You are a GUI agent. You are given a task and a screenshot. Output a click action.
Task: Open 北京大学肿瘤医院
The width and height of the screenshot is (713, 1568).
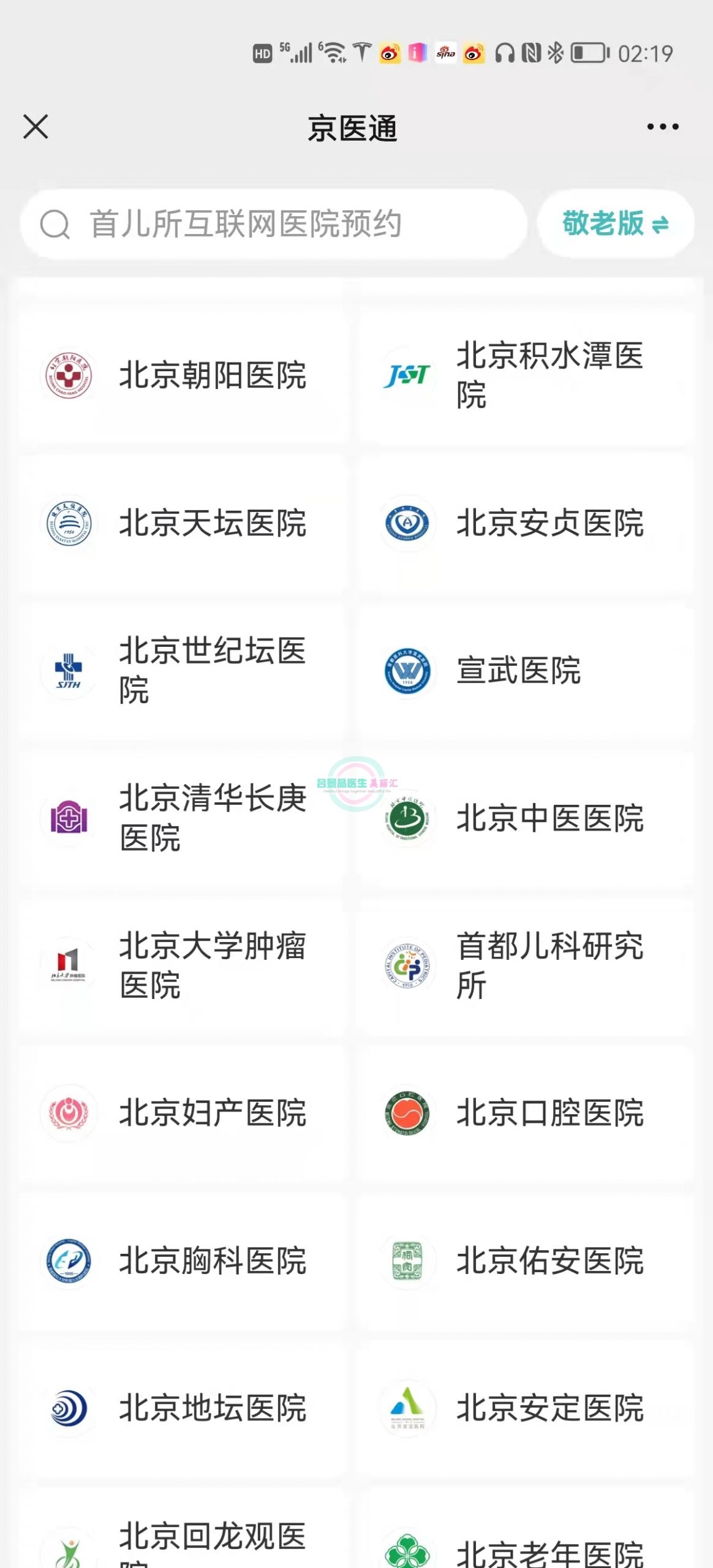click(184, 966)
